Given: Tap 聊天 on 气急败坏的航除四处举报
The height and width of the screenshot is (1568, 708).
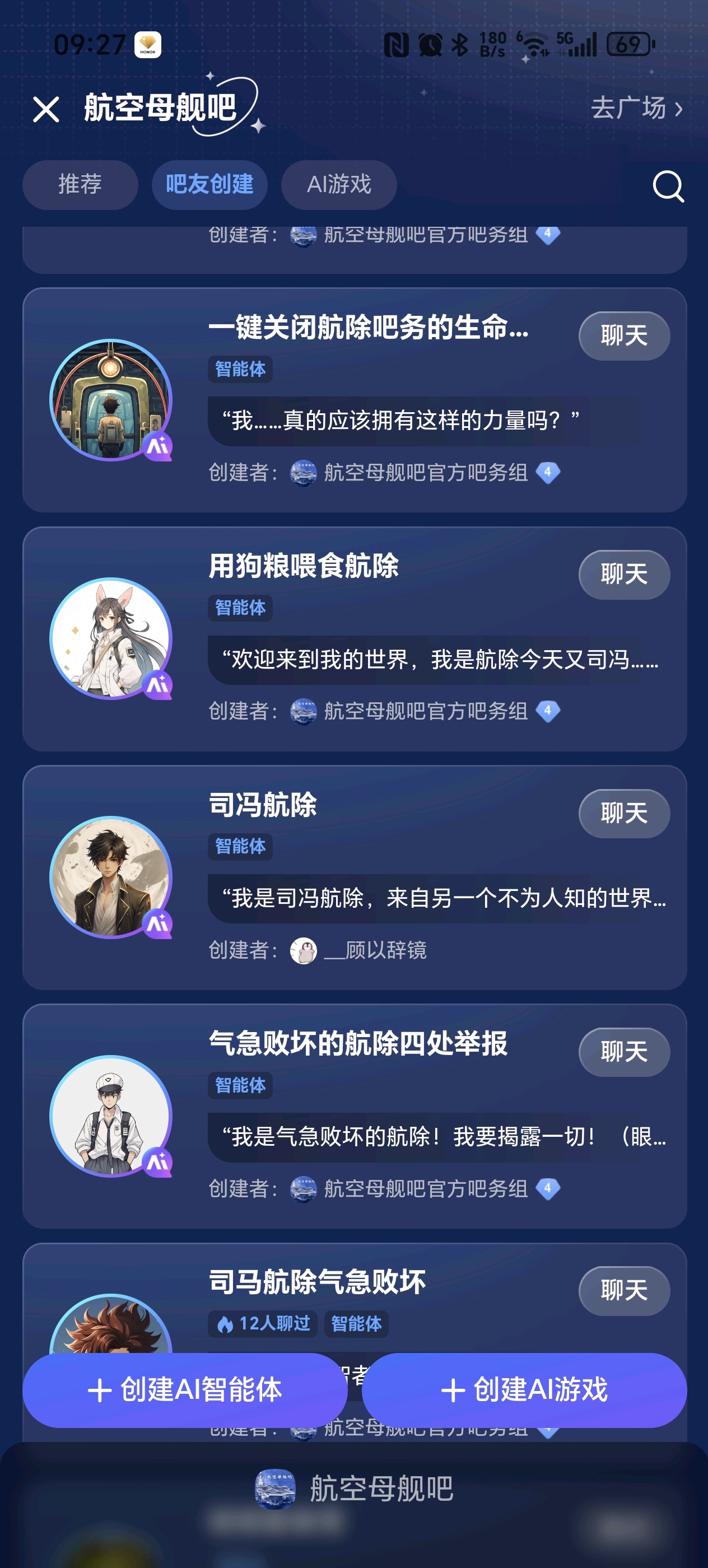Looking at the screenshot, I should click(623, 1052).
